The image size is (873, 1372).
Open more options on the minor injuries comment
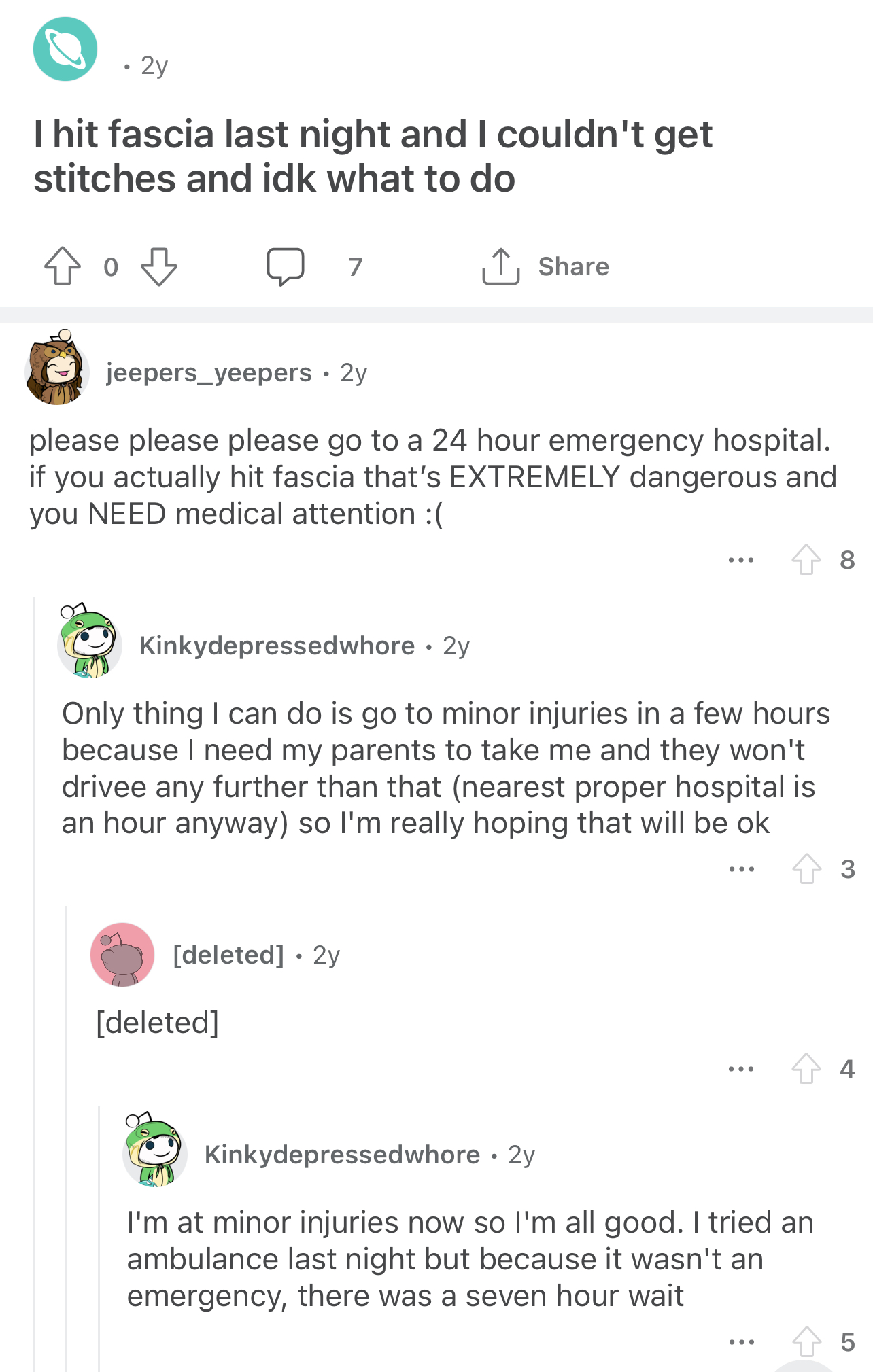740,868
